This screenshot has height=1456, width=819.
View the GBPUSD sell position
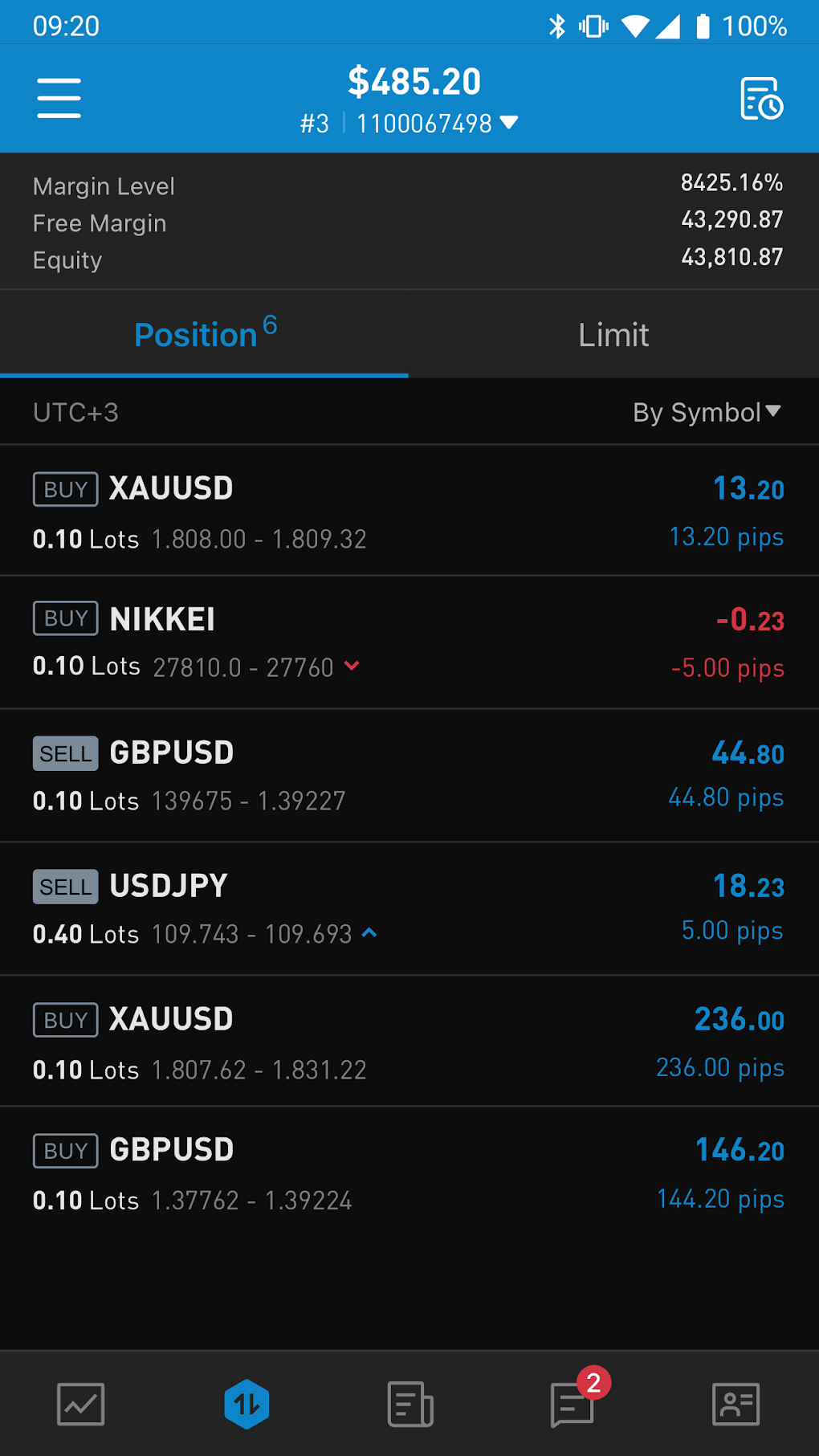[x=409, y=776]
